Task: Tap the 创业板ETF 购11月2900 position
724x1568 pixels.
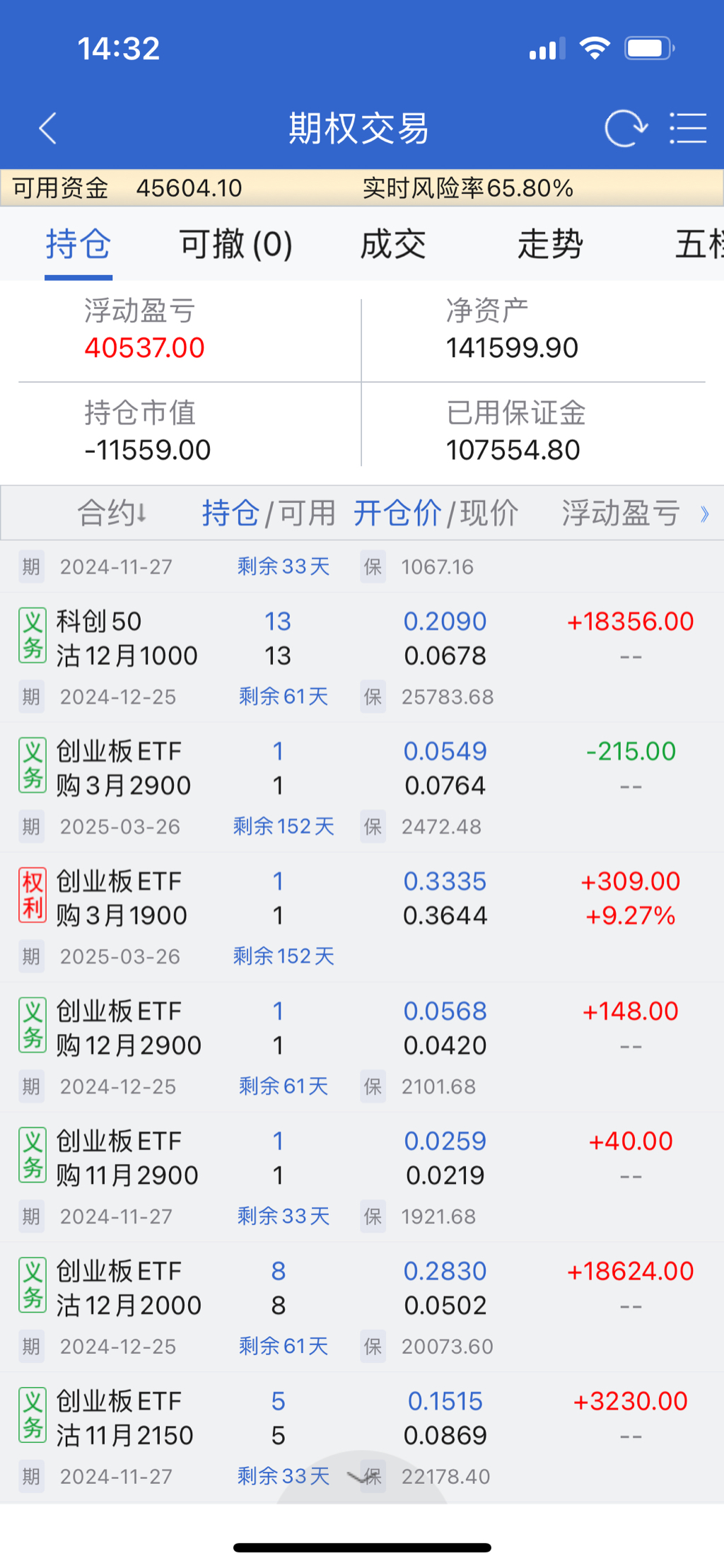Action: (127, 1158)
